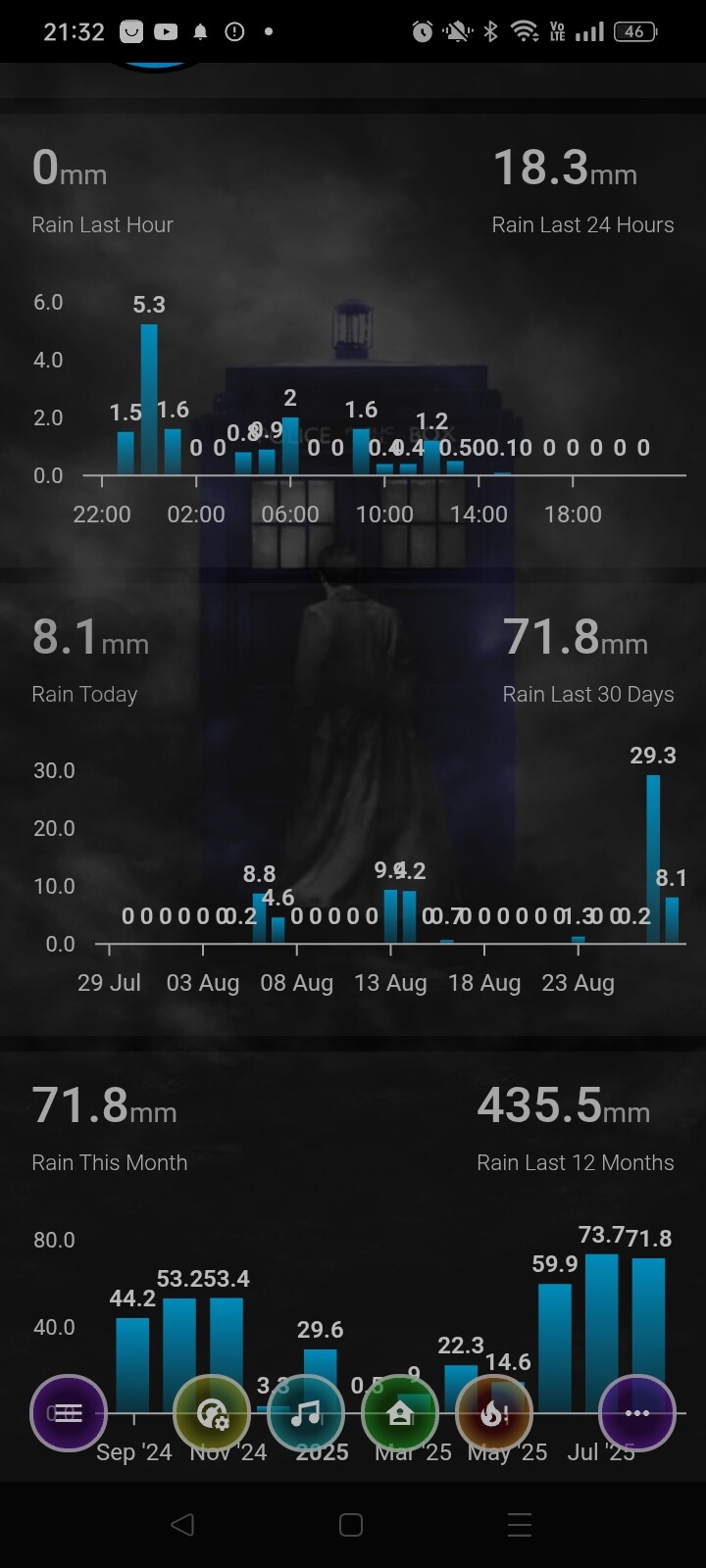The height and width of the screenshot is (1568, 706).
Task: Go back with the system back button
Action: coord(182,1525)
